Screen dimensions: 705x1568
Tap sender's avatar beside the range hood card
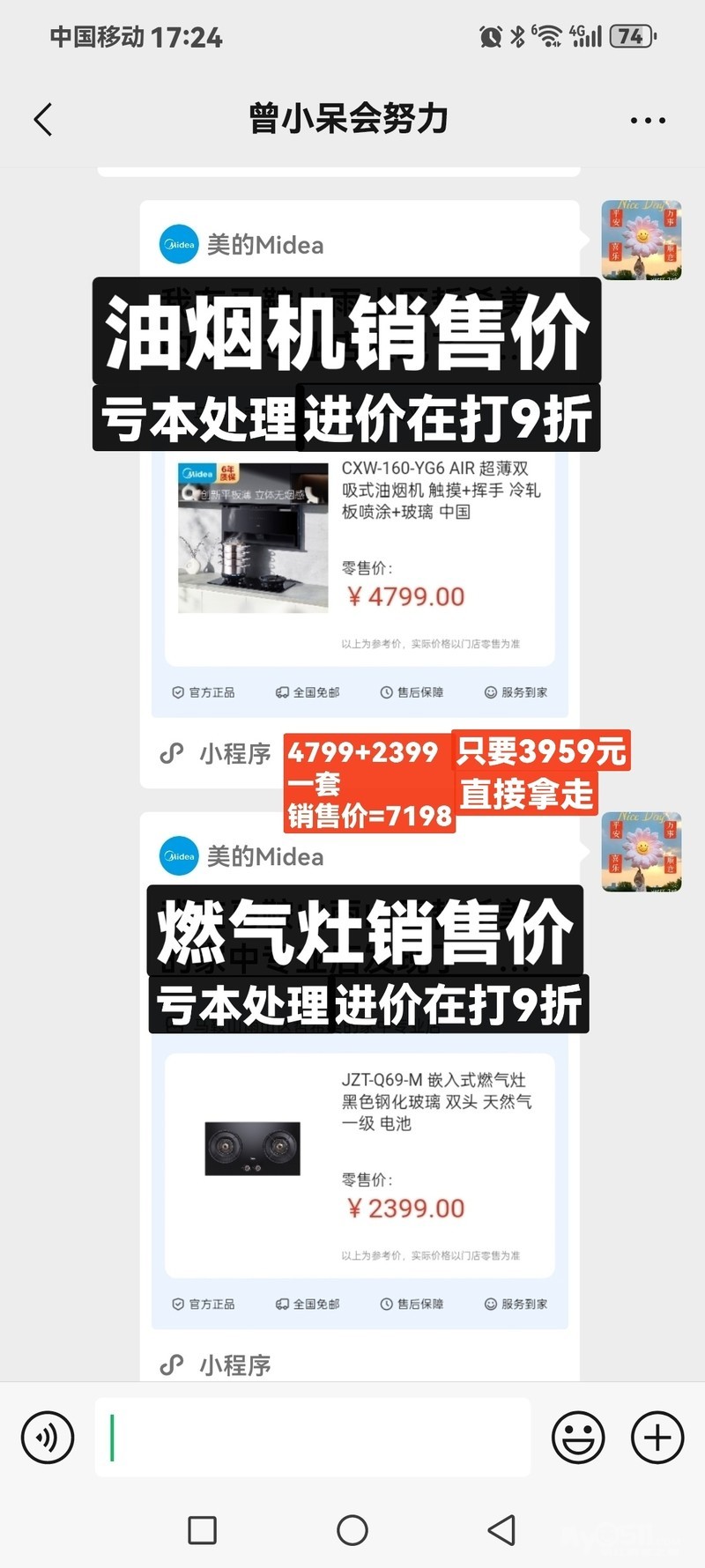point(642,240)
